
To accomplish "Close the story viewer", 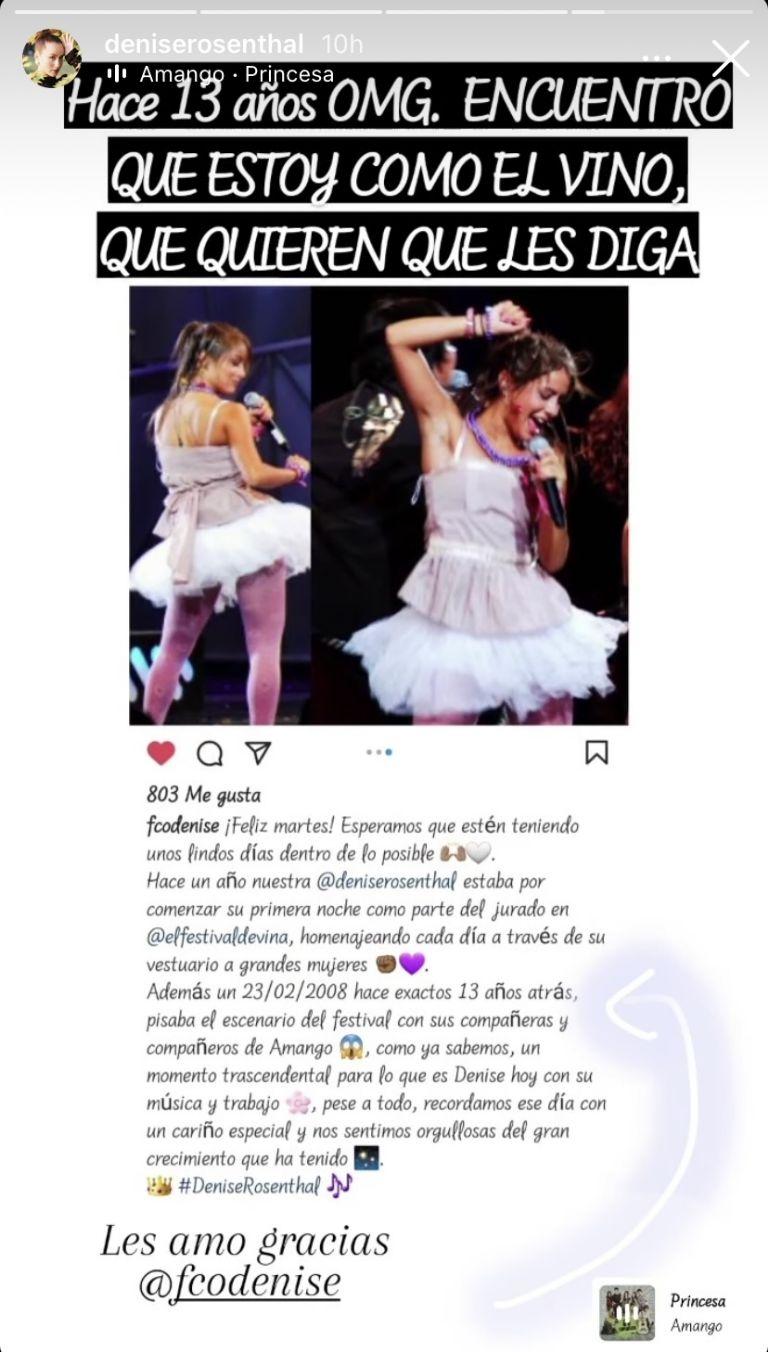I will point(730,58).
